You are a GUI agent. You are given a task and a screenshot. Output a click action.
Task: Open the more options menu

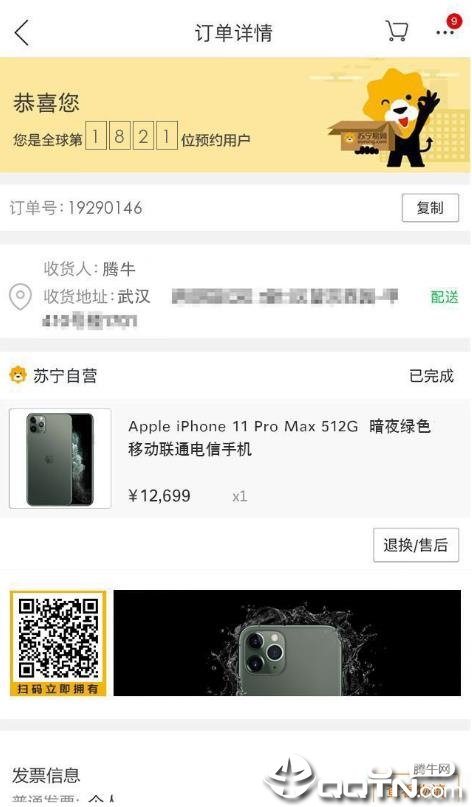pyautogui.click(x=446, y=32)
